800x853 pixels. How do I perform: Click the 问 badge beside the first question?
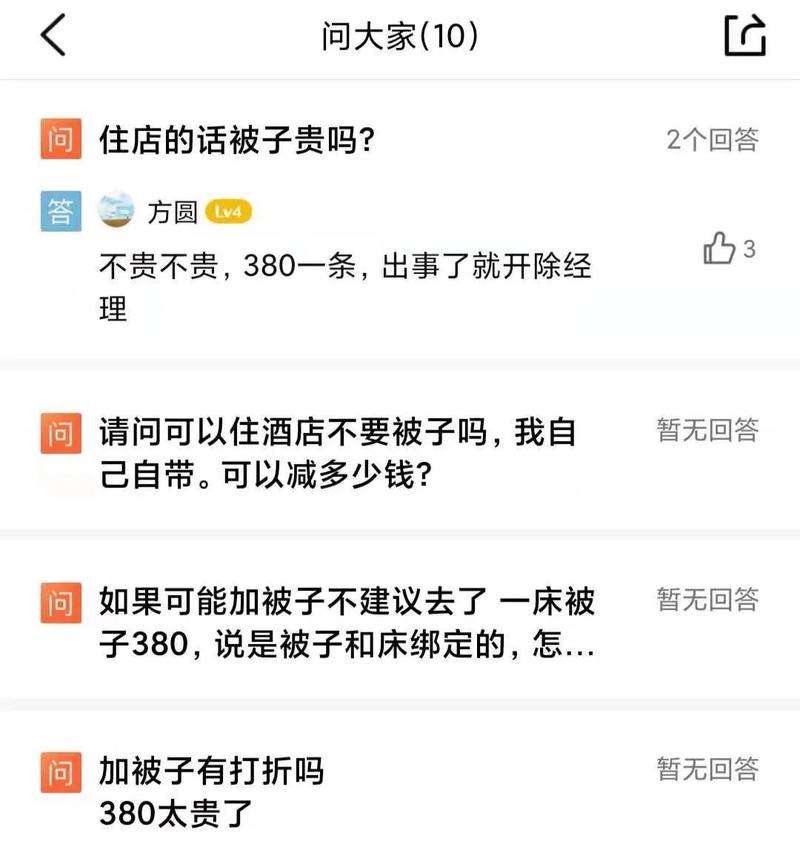coord(58,140)
